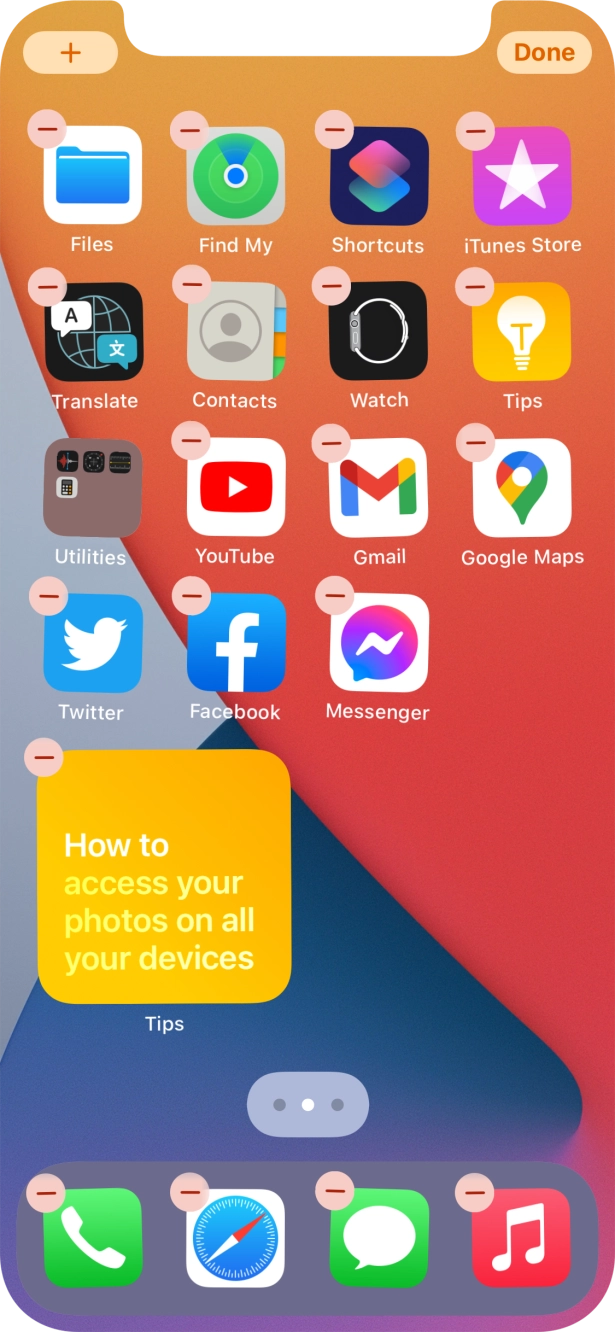Open the Utilities folder
615x1332 pixels.
pos(93,488)
